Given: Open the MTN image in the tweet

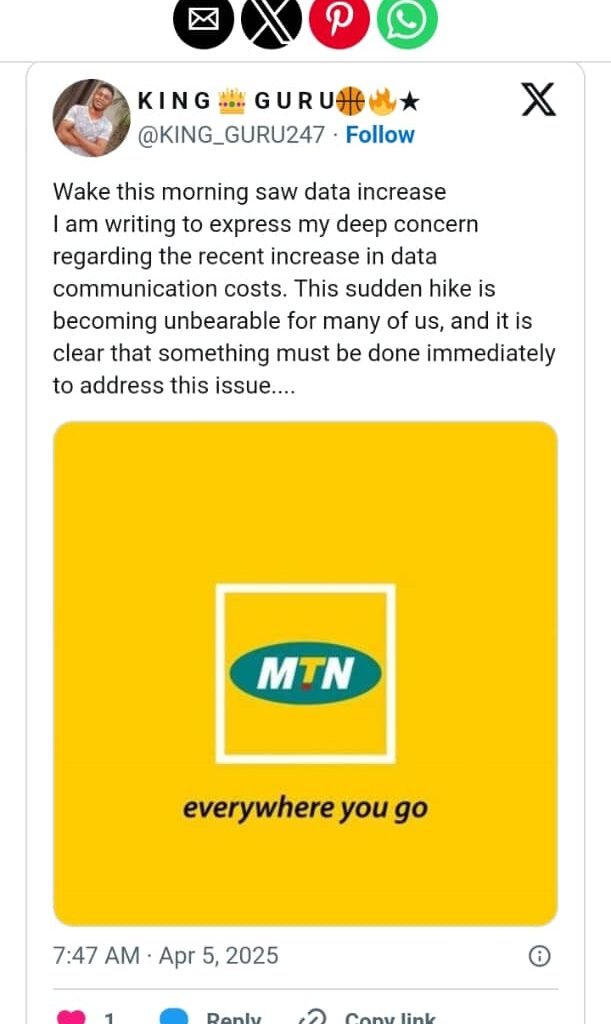Looking at the screenshot, I should [305, 673].
